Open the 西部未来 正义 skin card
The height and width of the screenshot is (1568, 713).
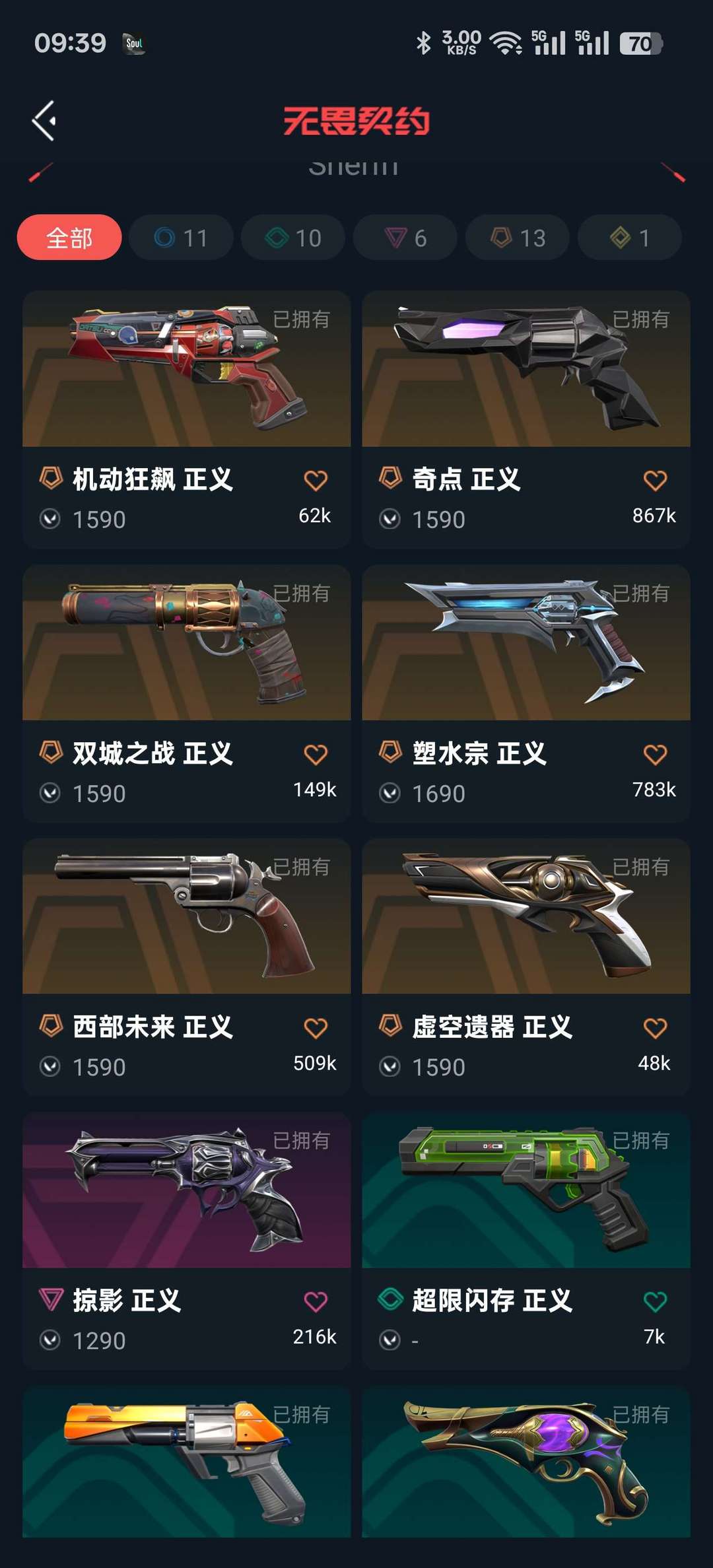coord(186,967)
